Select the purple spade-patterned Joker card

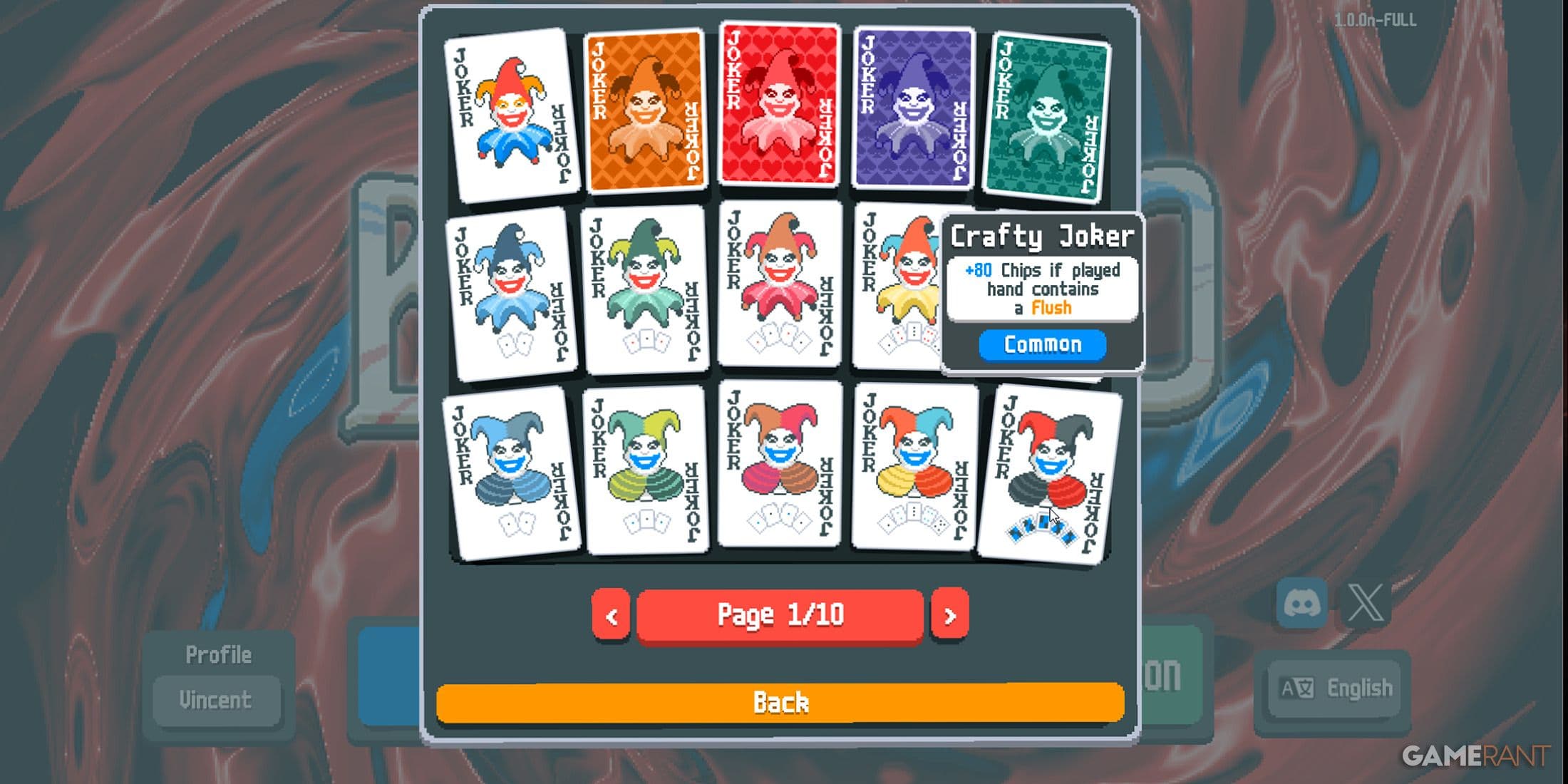coord(914,108)
